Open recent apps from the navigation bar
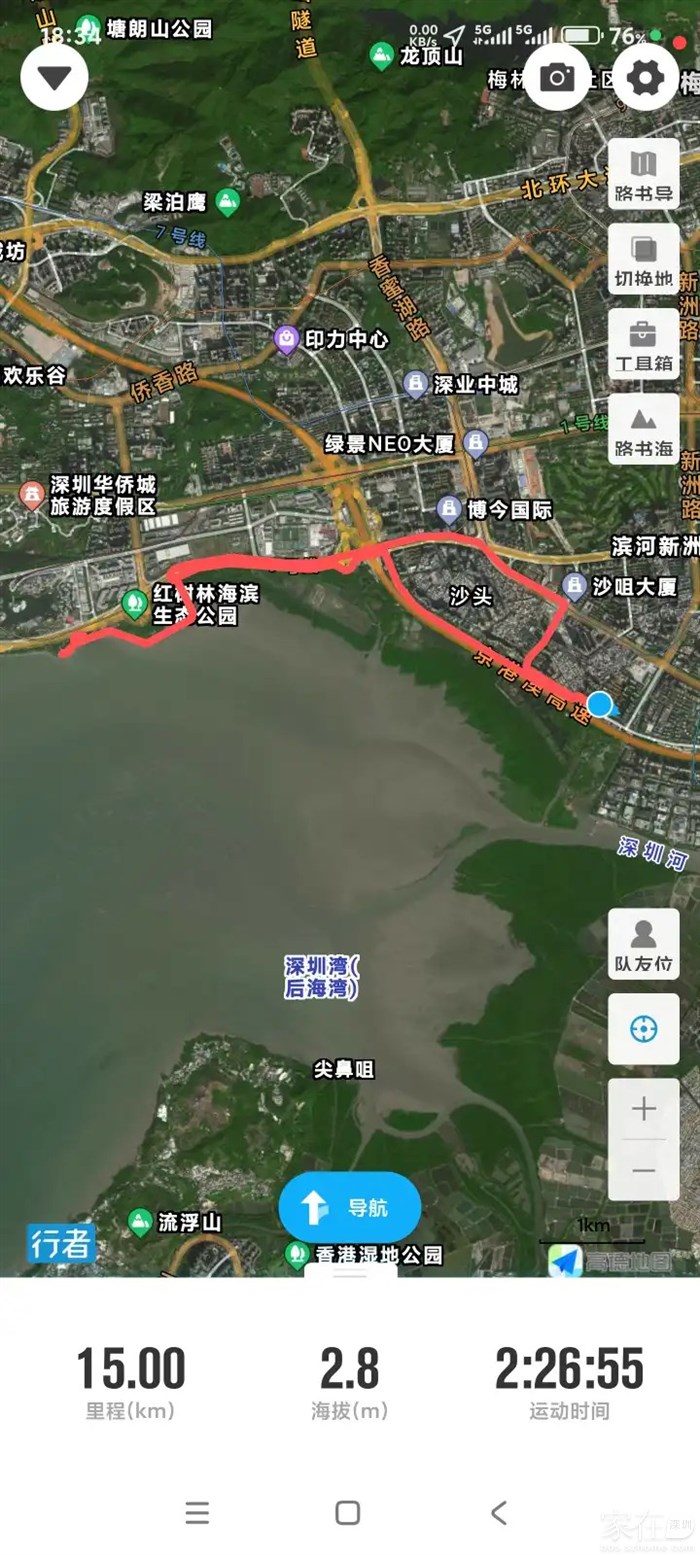The width and height of the screenshot is (700, 1555). click(197, 1512)
